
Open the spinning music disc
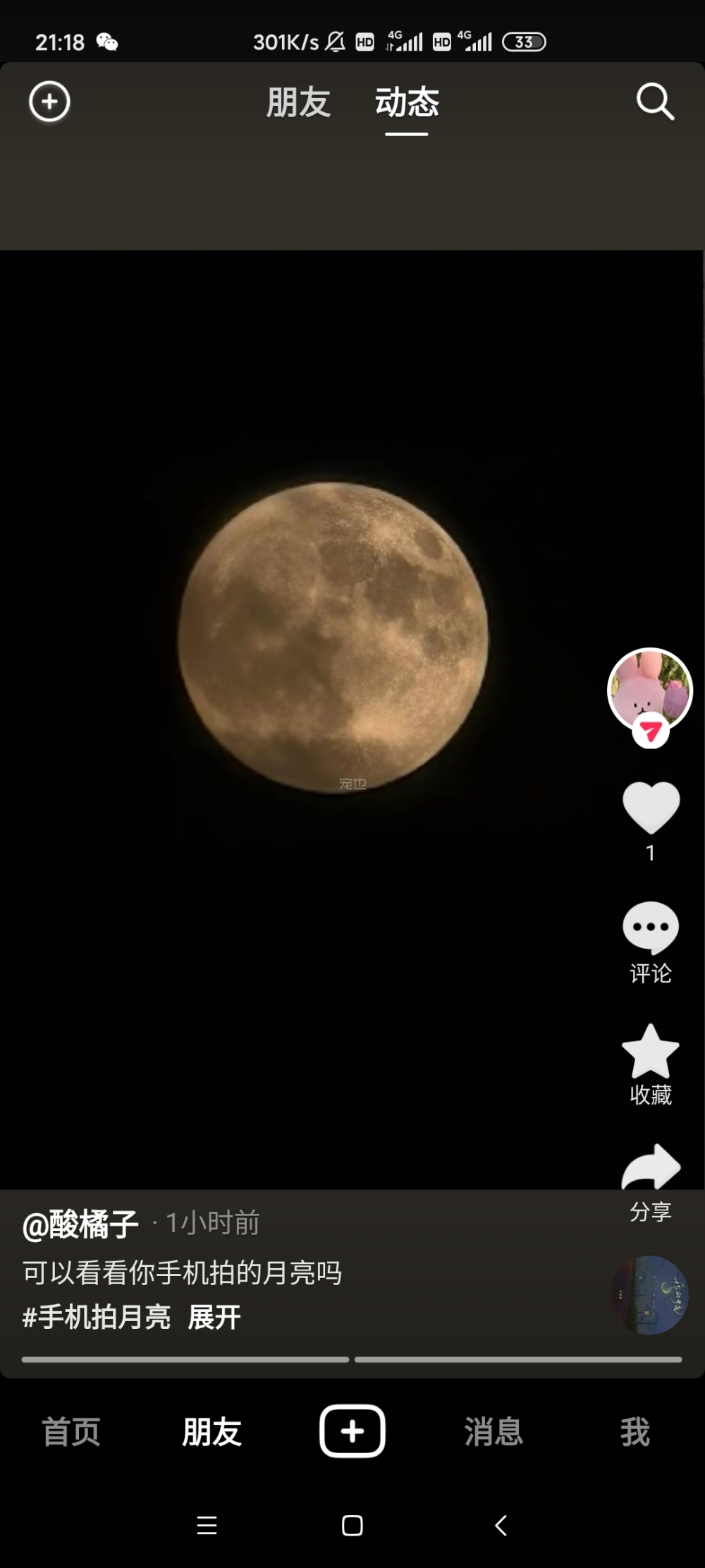pyautogui.click(x=649, y=1295)
